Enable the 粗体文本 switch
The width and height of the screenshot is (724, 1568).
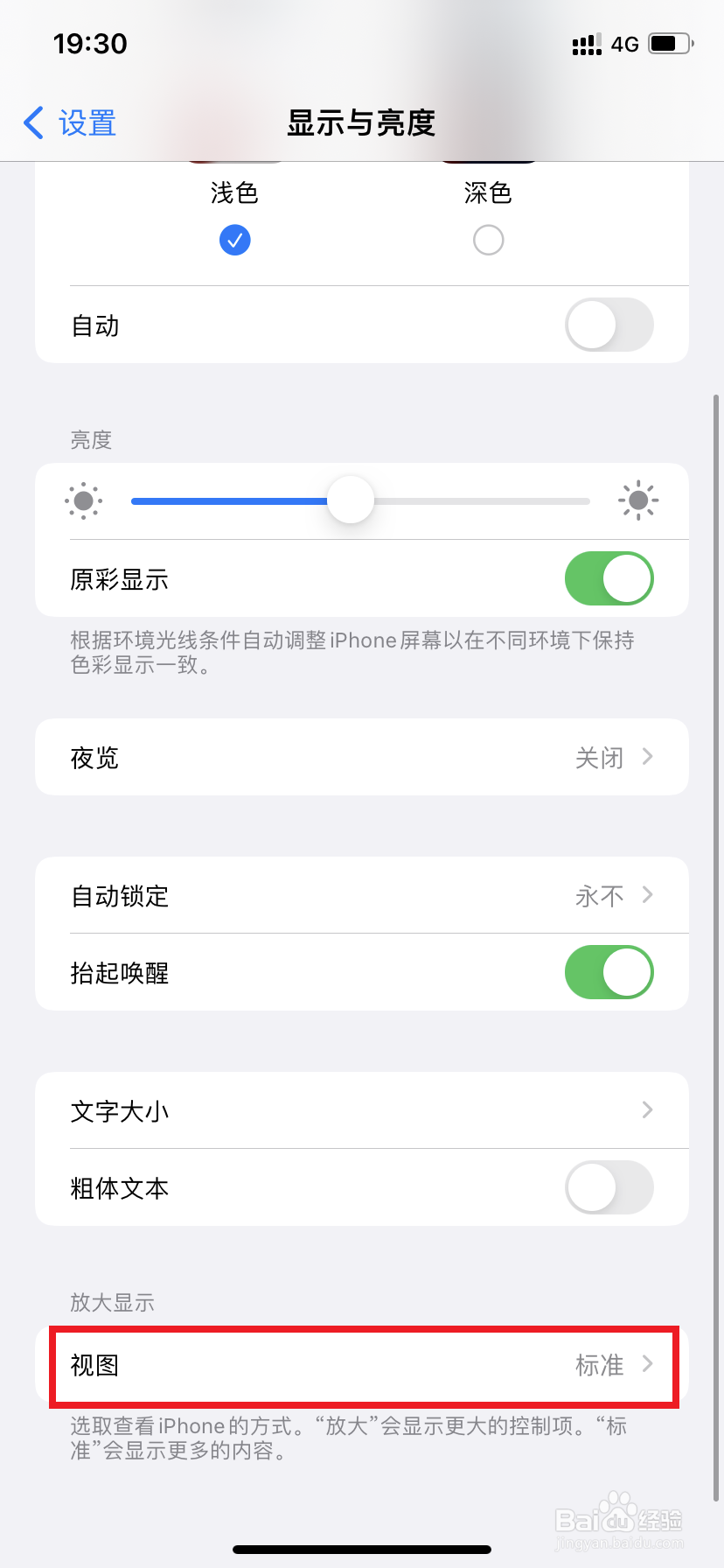tap(609, 1187)
